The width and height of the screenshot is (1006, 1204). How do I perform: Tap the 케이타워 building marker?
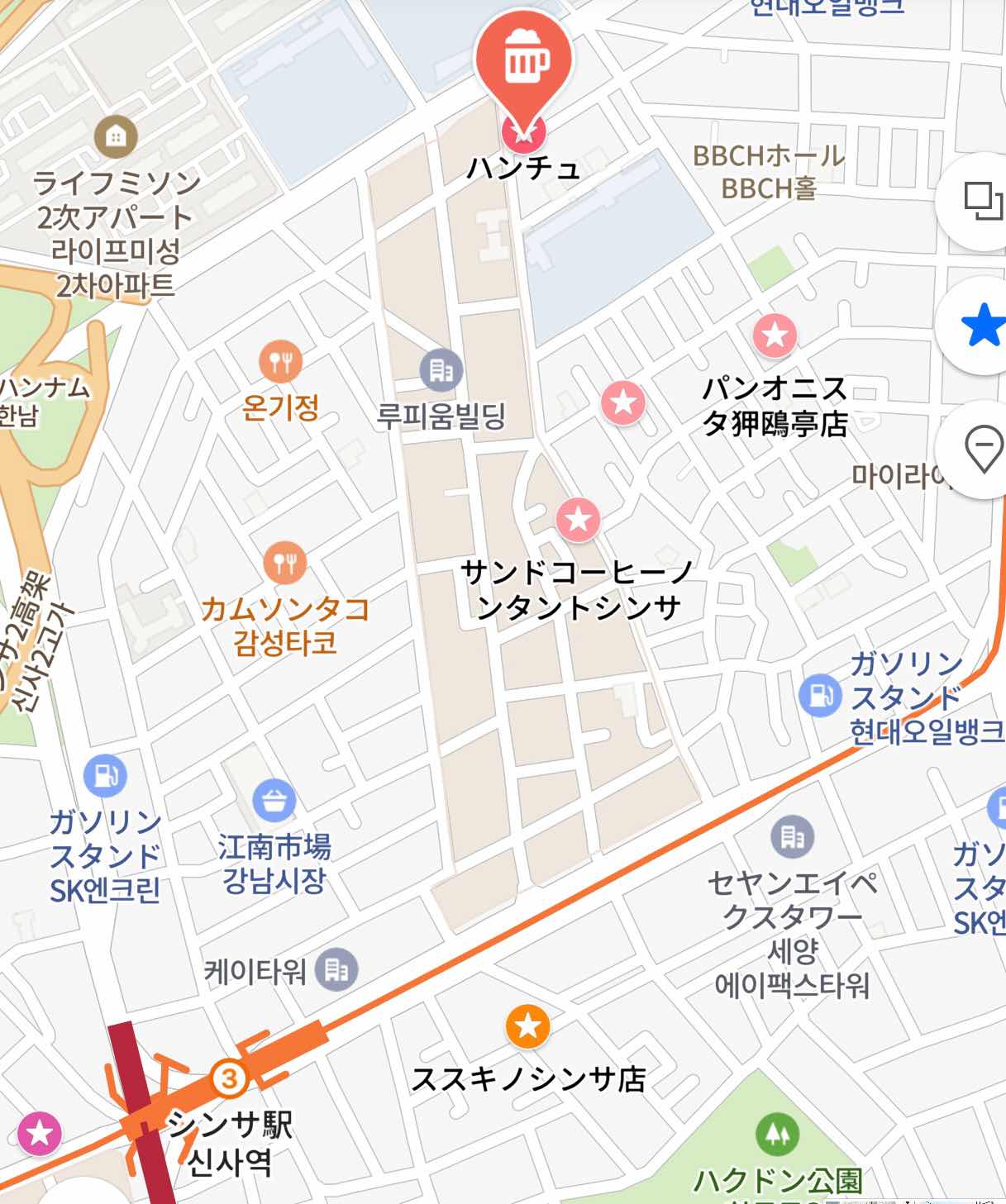(336, 968)
